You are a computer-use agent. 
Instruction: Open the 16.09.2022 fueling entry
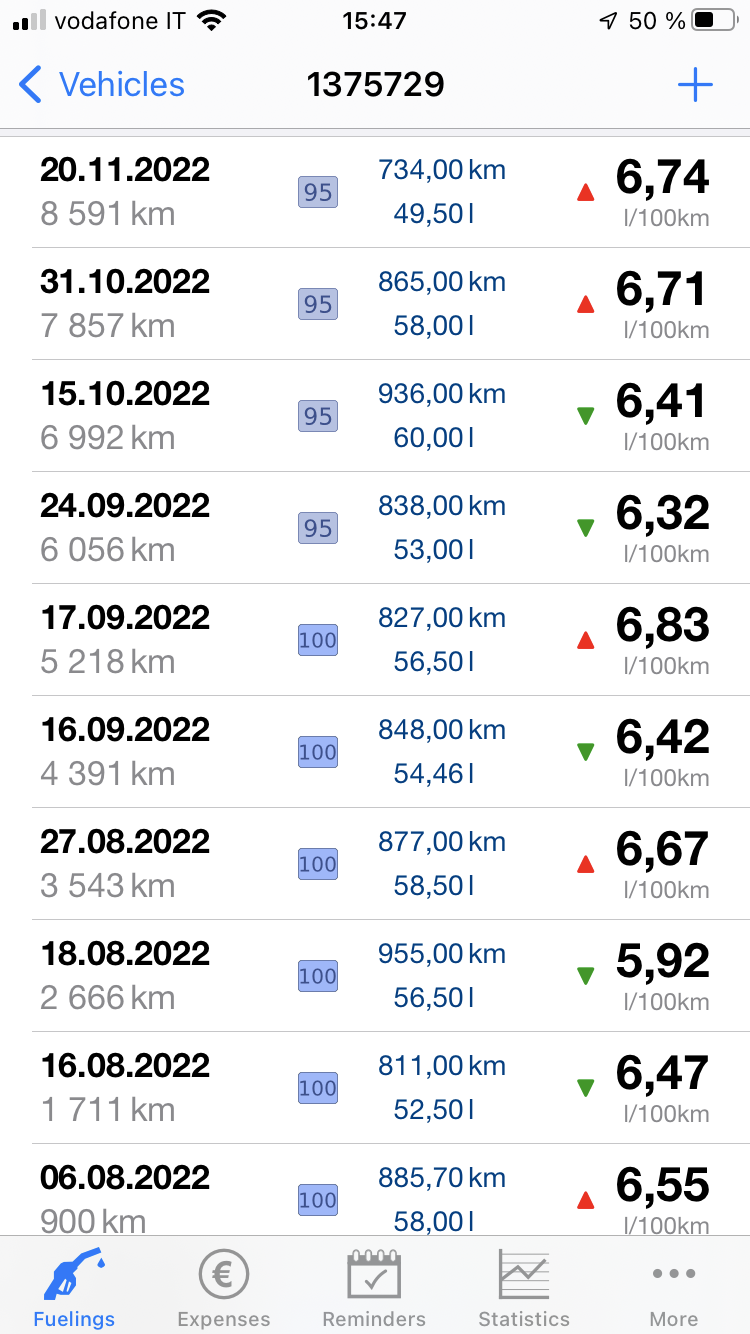(x=375, y=752)
